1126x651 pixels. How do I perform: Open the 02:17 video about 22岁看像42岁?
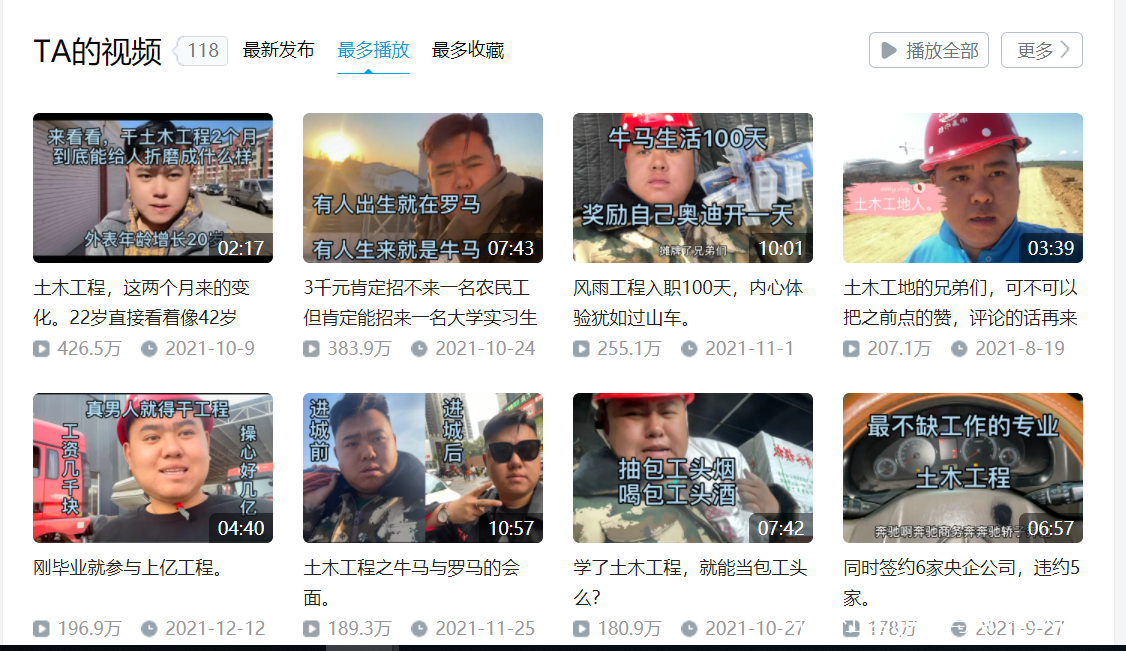coord(153,188)
